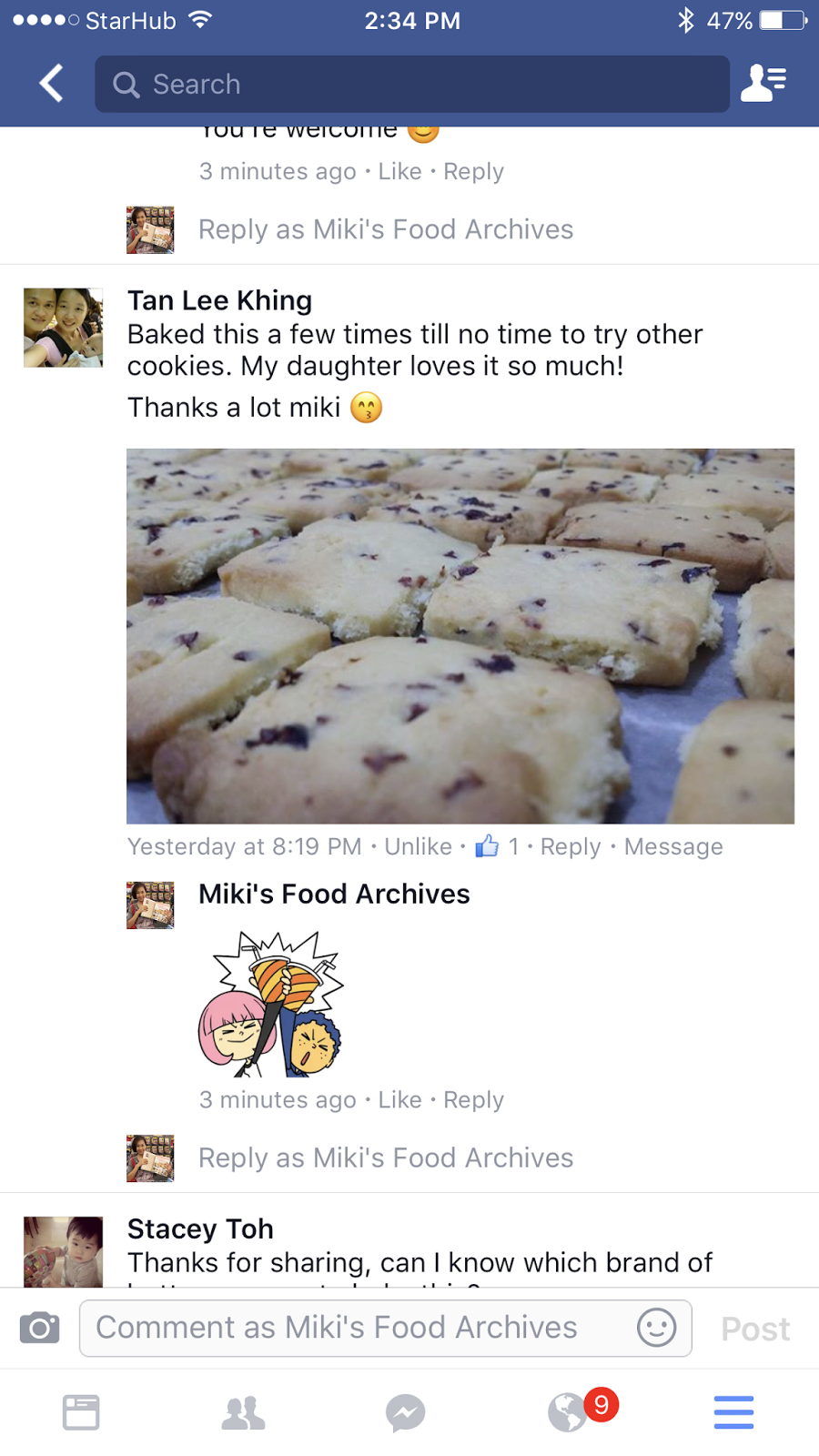The height and width of the screenshot is (1456, 819).
Task: Open the News Feed tab
Action: tap(81, 1412)
